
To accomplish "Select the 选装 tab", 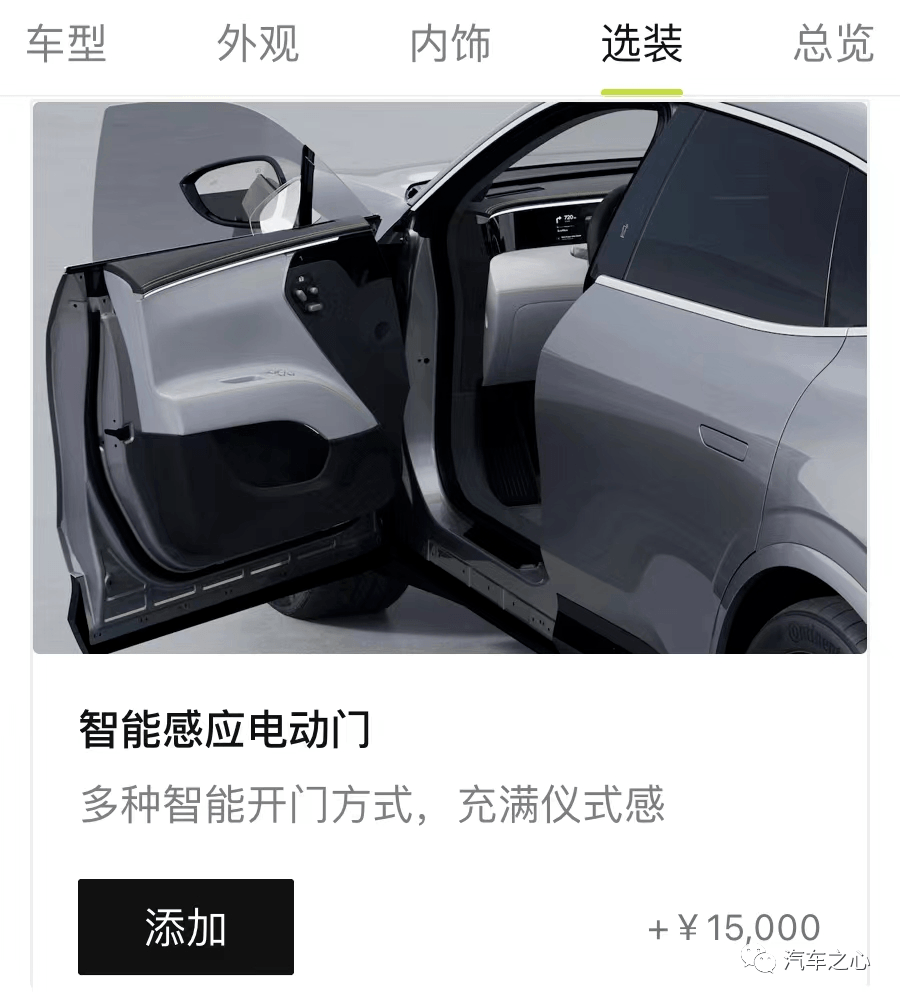I will pos(642,45).
